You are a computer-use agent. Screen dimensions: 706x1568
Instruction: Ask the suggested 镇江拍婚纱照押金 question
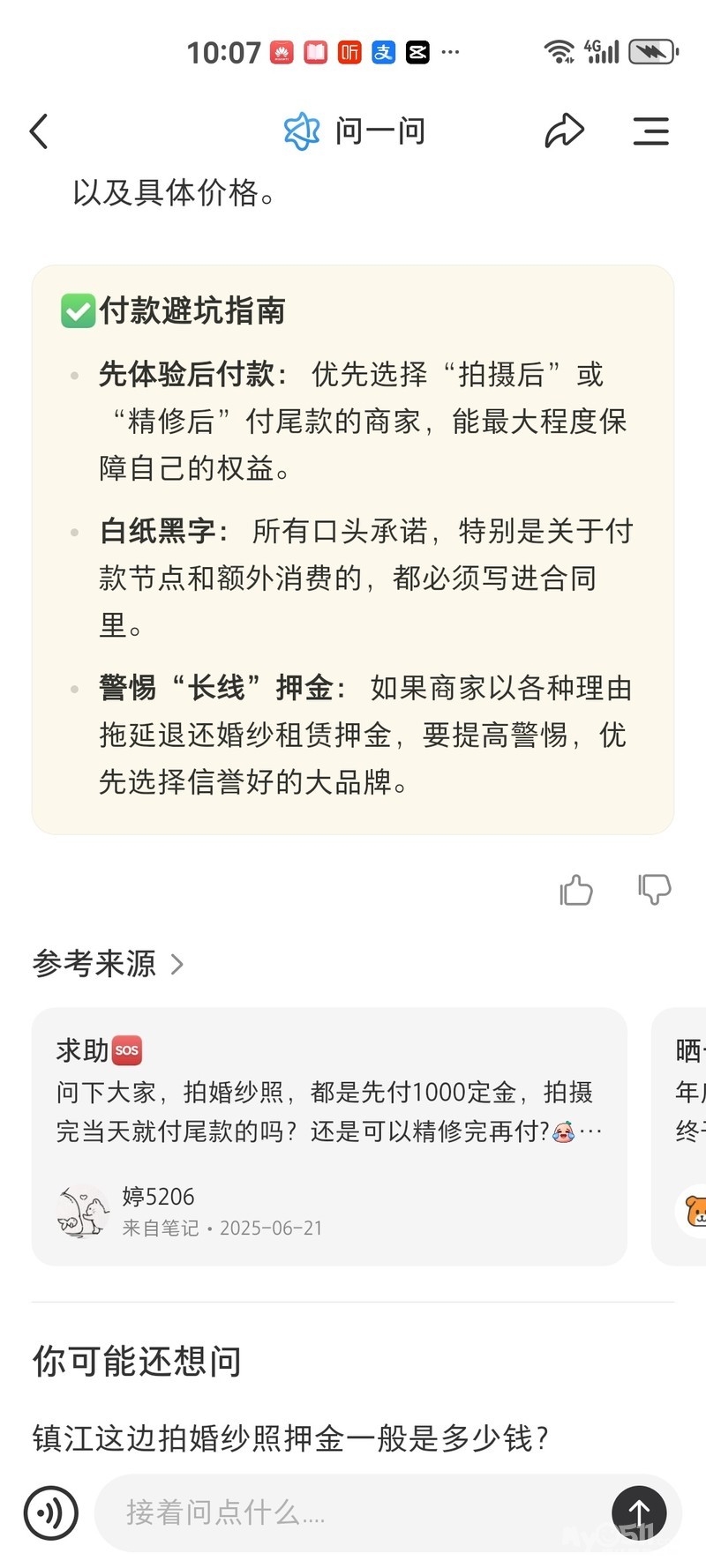pyautogui.click(x=290, y=1437)
